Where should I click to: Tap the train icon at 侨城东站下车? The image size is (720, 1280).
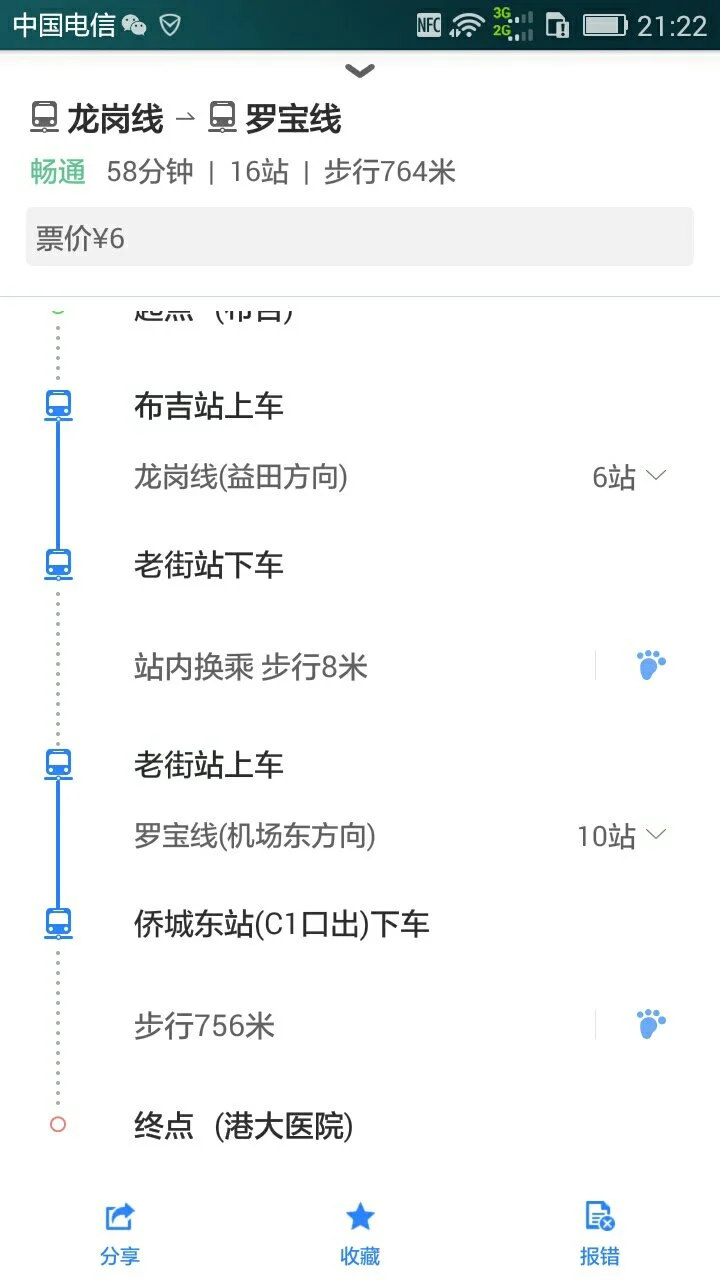coord(57,921)
